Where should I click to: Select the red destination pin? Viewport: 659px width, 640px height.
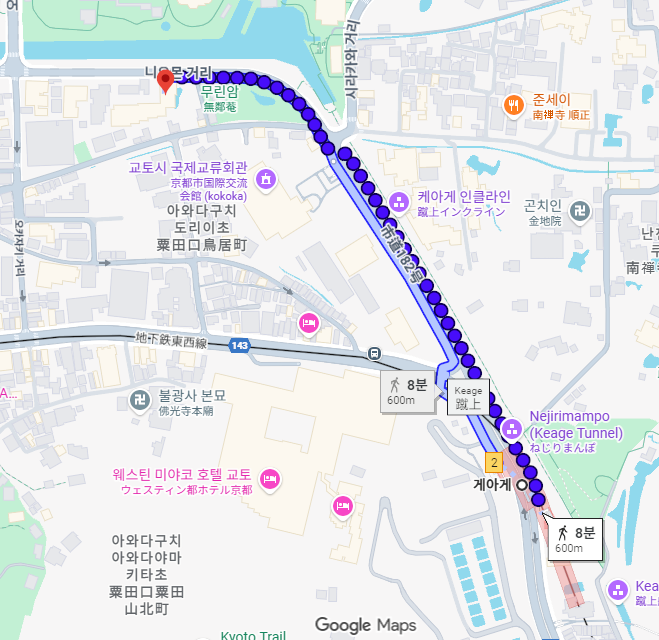167,82
